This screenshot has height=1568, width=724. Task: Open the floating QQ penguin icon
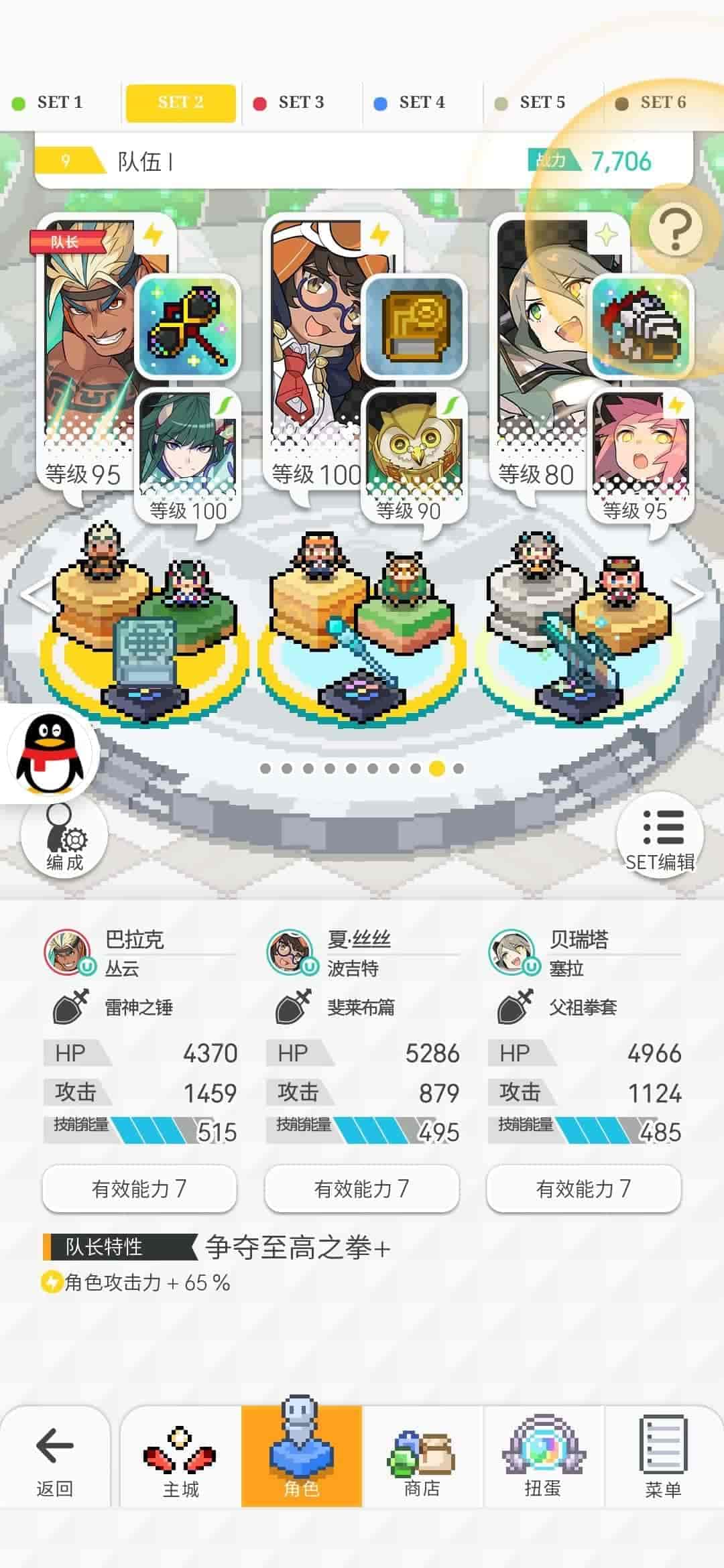49,753
